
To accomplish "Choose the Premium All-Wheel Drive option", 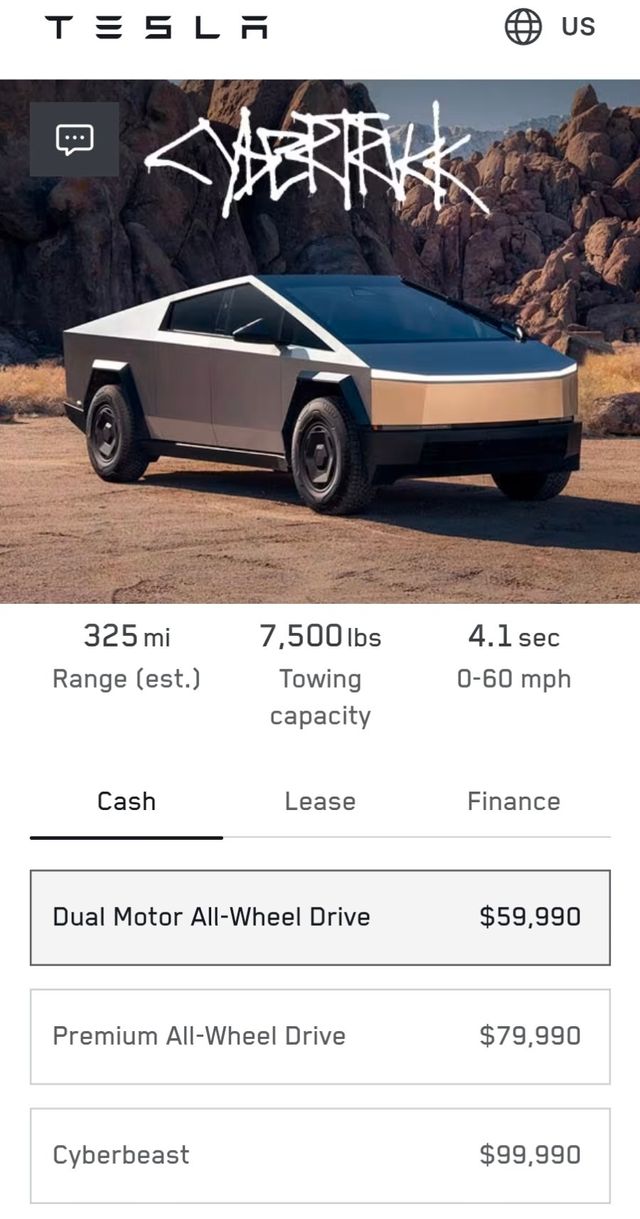I will pos(320,1036).
